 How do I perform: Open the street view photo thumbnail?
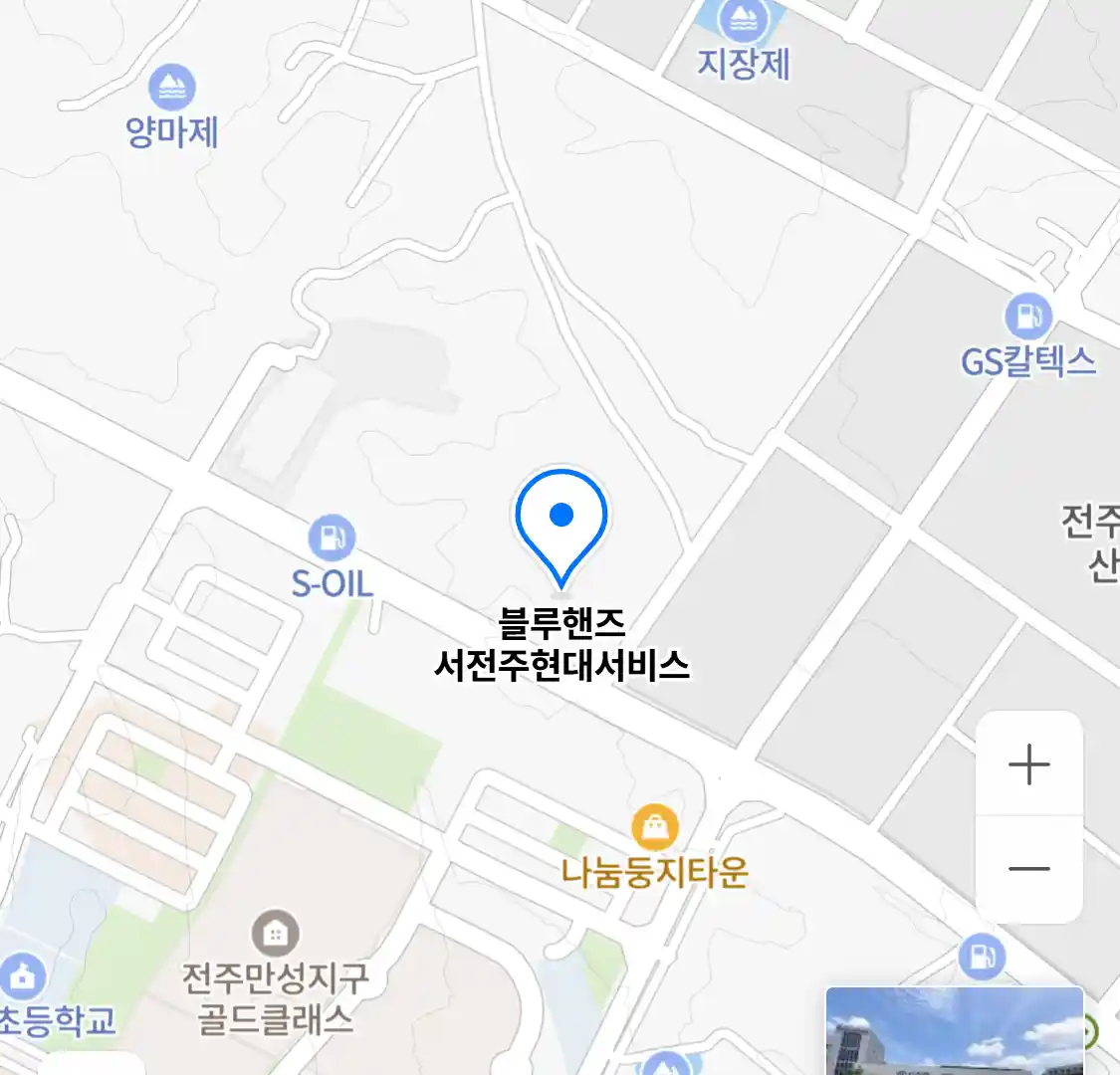coord(954,1031)
